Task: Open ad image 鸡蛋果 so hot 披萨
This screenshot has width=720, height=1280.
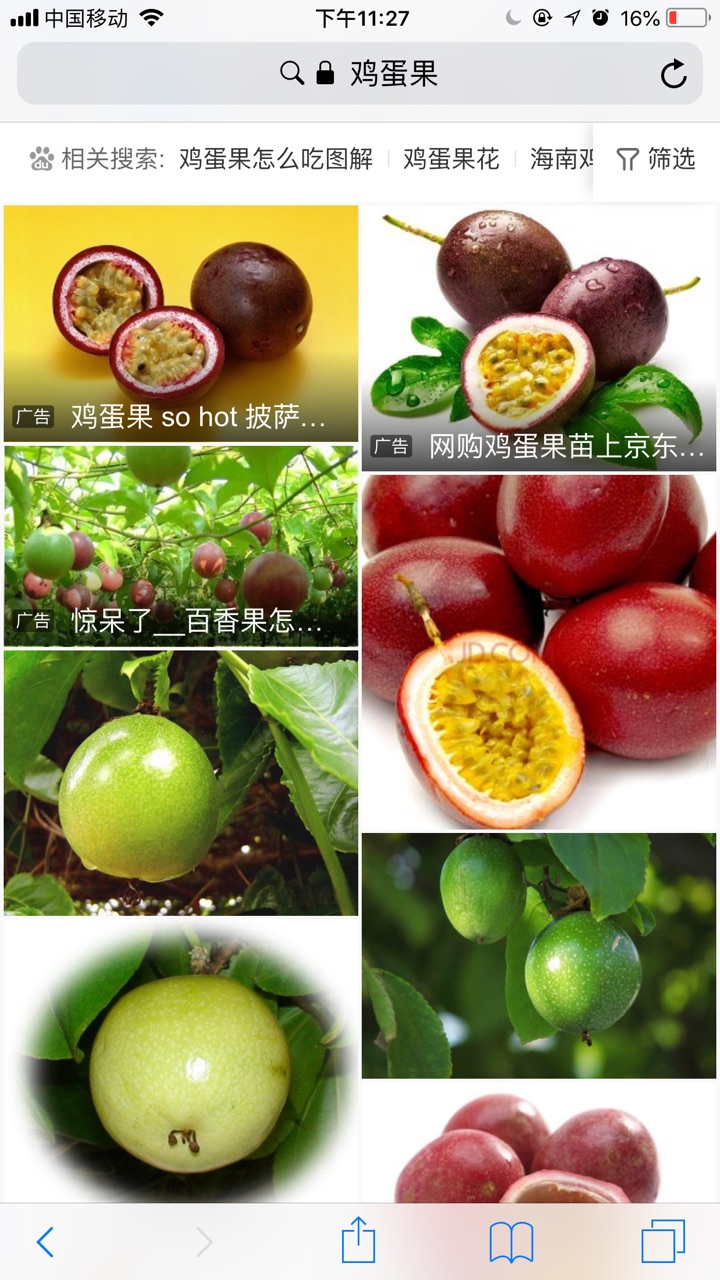Action: [x=181, y=323]
